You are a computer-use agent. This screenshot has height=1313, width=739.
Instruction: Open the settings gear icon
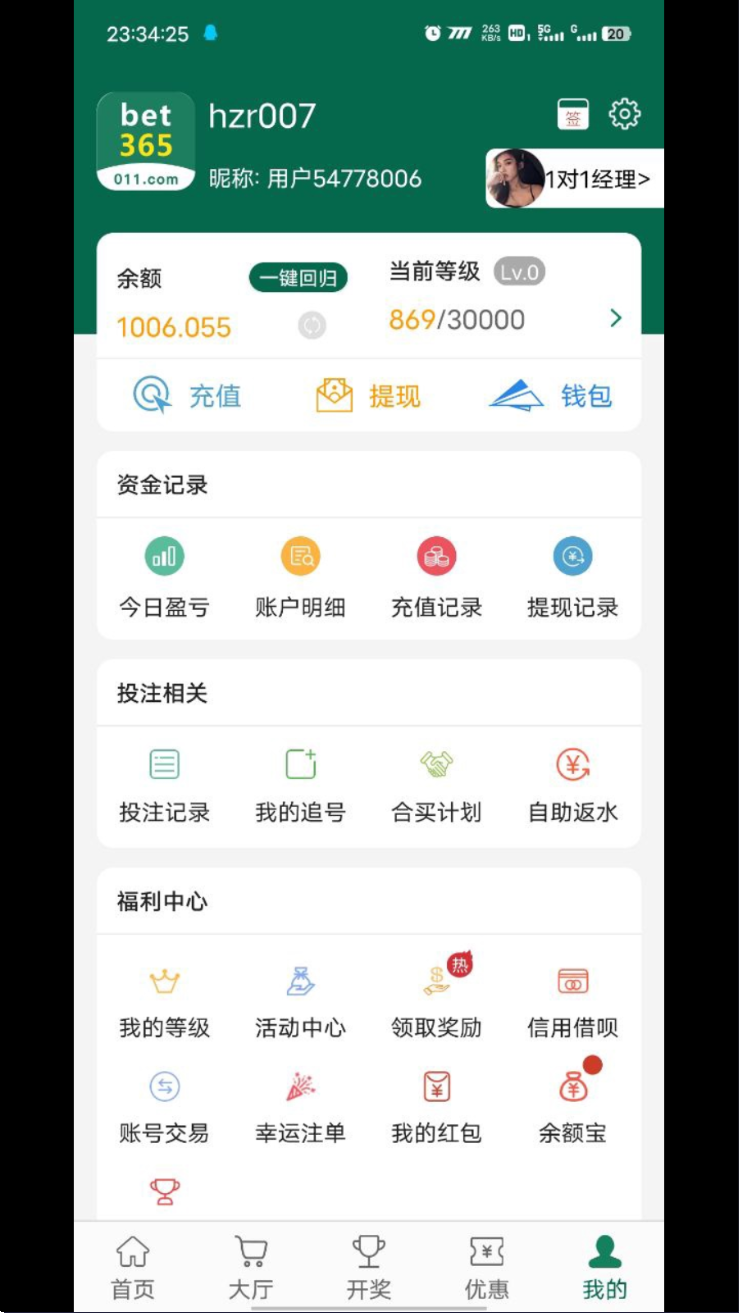pyautogui.click(x=625, y=114)
